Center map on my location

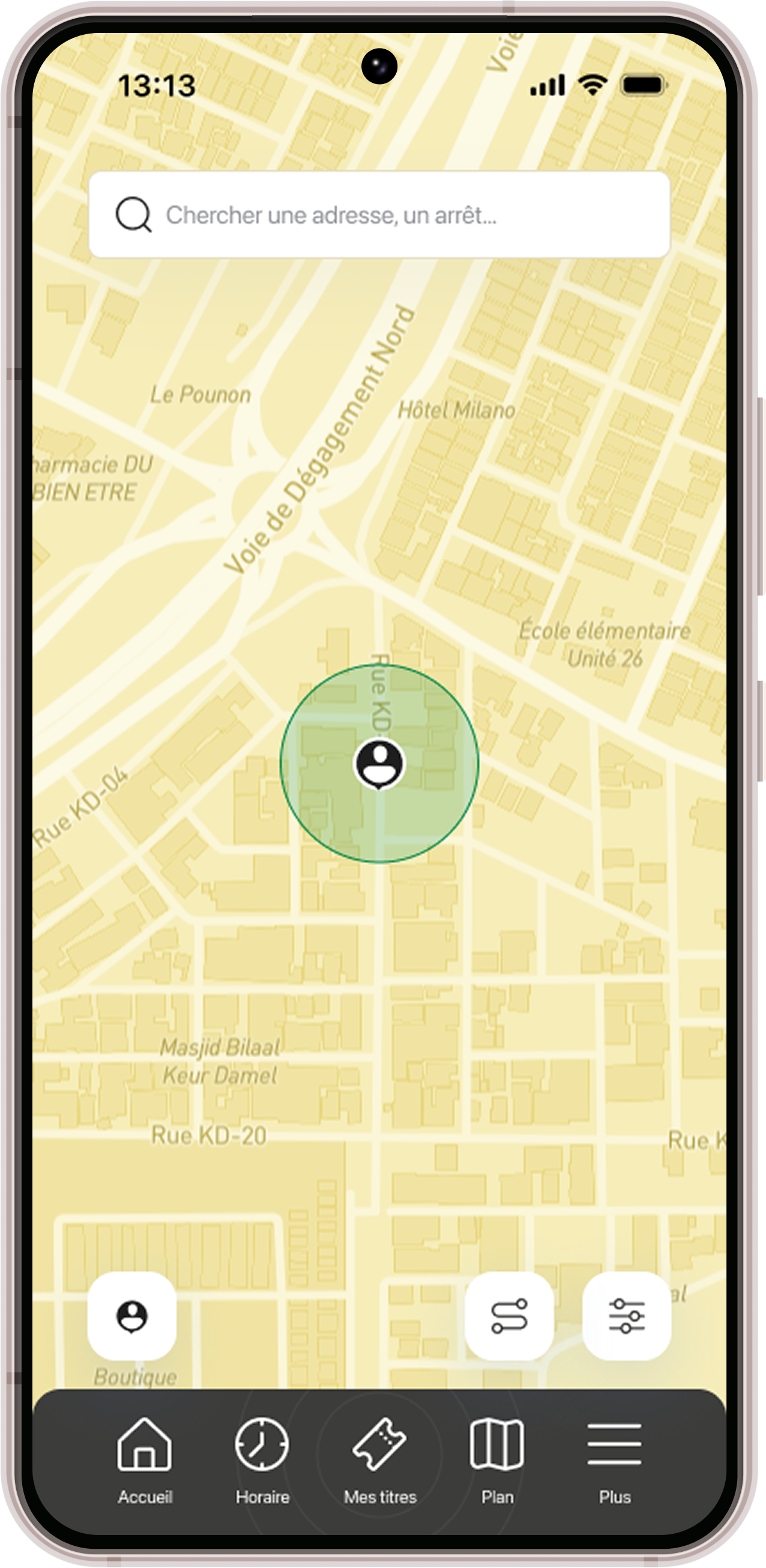pyautogui.click(x=132, y=1317)
